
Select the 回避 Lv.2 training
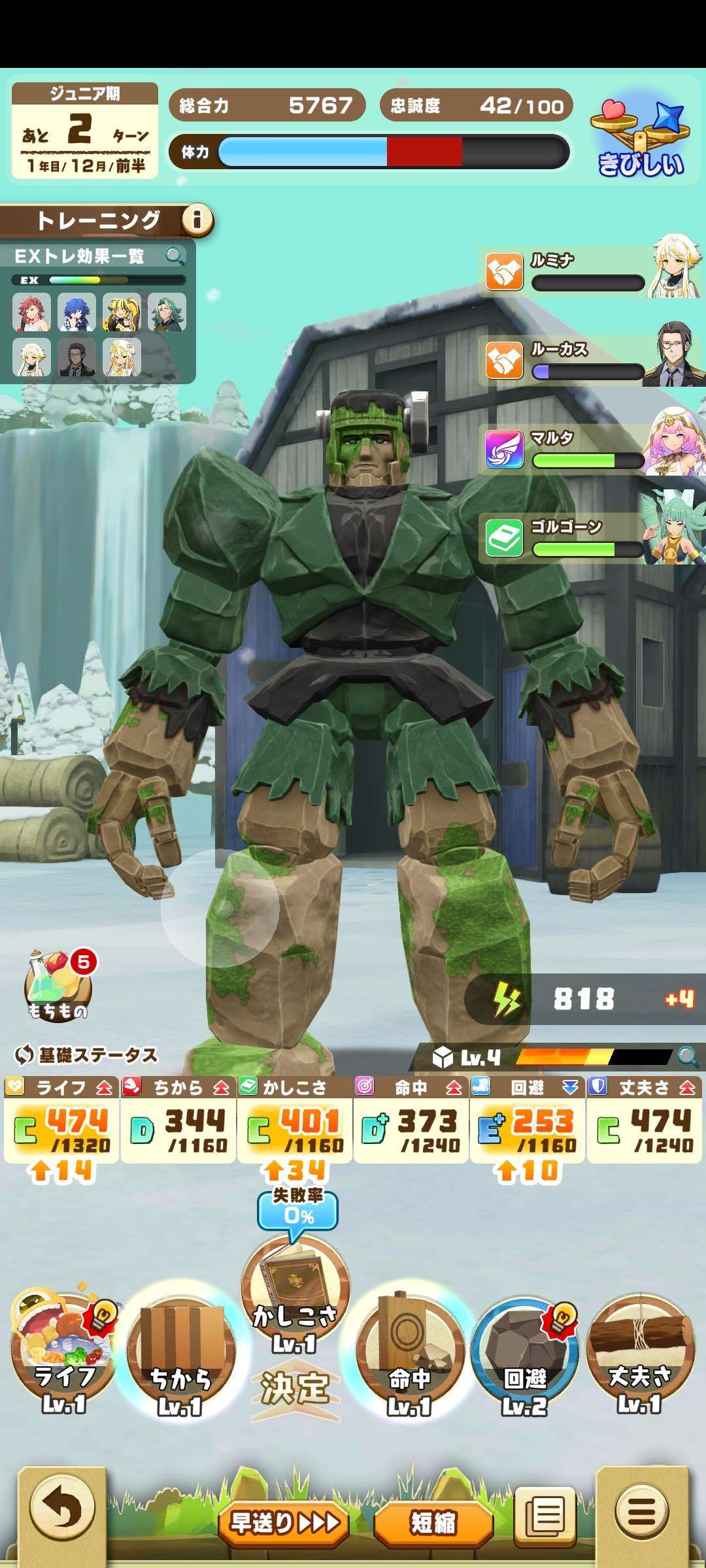(x=525, y=1356)
